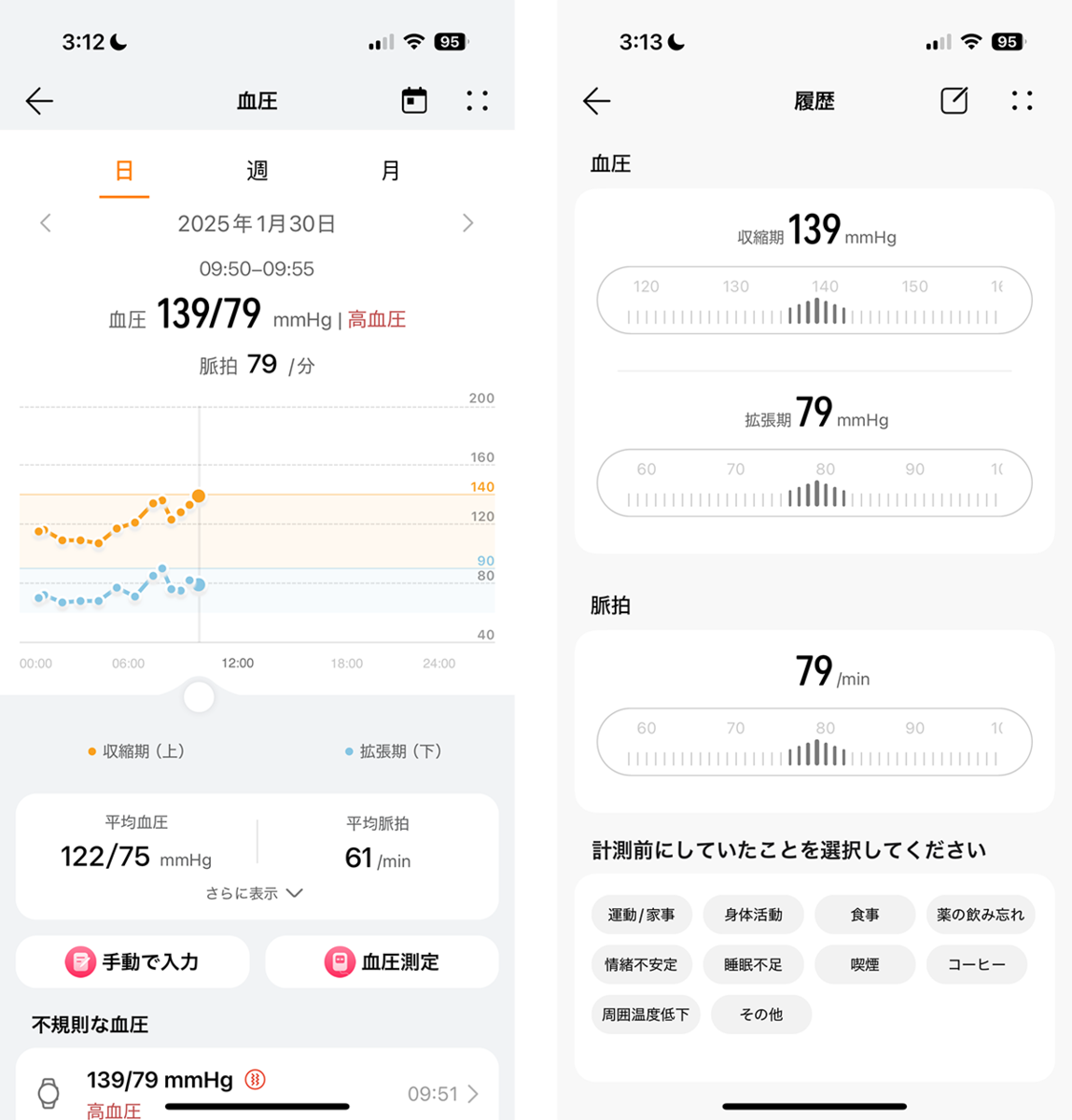Viewport: 1072px width, 1120px height.
Task: Switch to the 週 tab
Action: tap(258, 171)
